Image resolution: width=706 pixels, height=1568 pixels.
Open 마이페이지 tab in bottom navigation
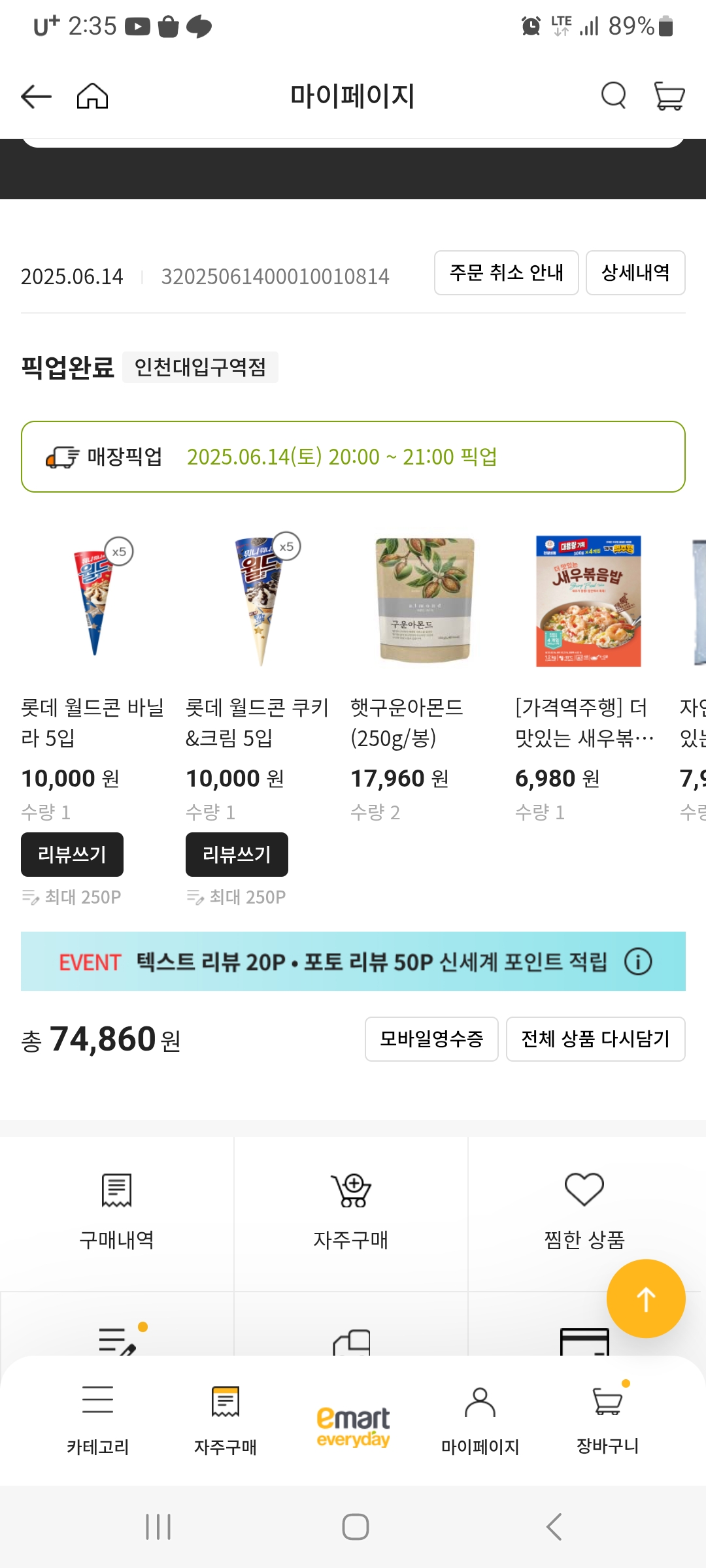(x=480, y=1418)
